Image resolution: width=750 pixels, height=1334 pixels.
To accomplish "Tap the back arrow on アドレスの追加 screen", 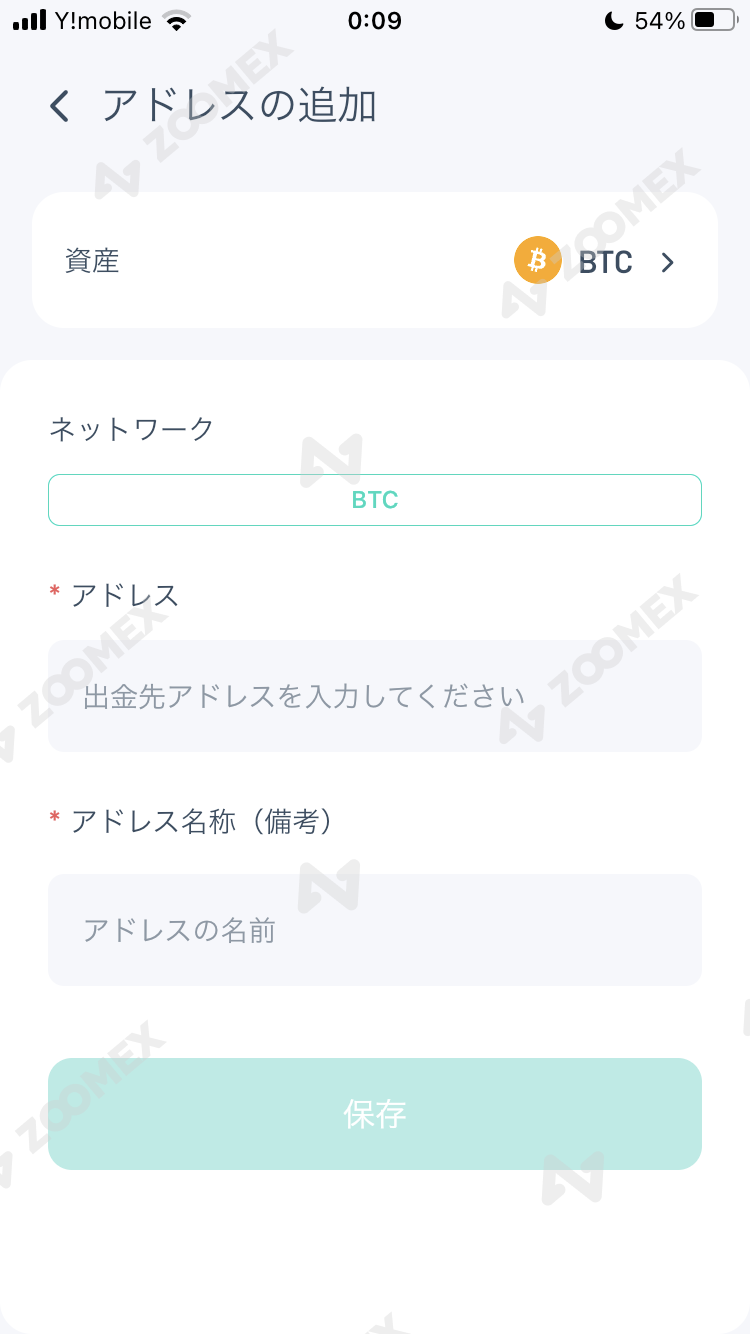I will (58, 105).
